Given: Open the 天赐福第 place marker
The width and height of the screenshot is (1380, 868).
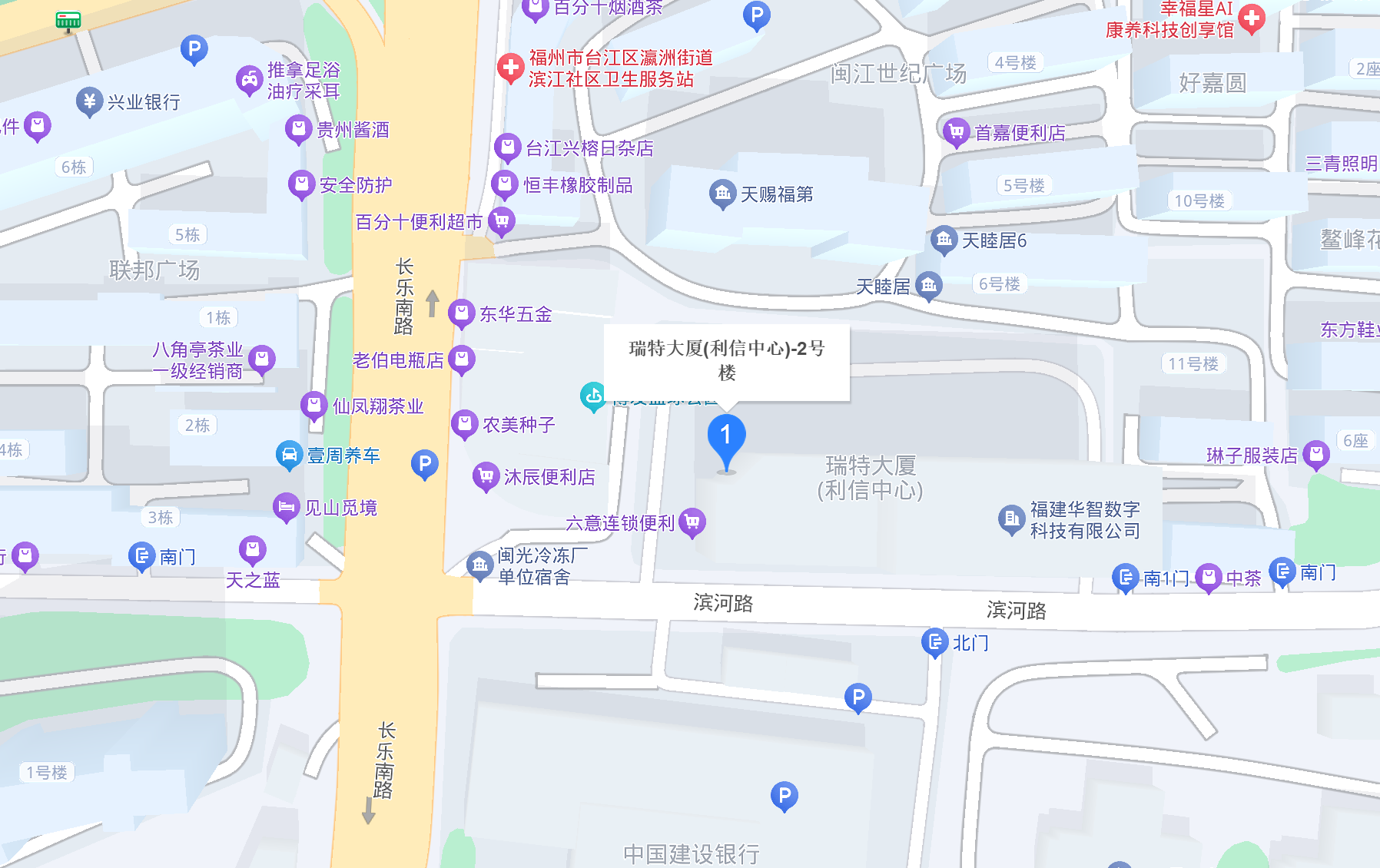Looking at the screenshot, I should coord(722,194).
